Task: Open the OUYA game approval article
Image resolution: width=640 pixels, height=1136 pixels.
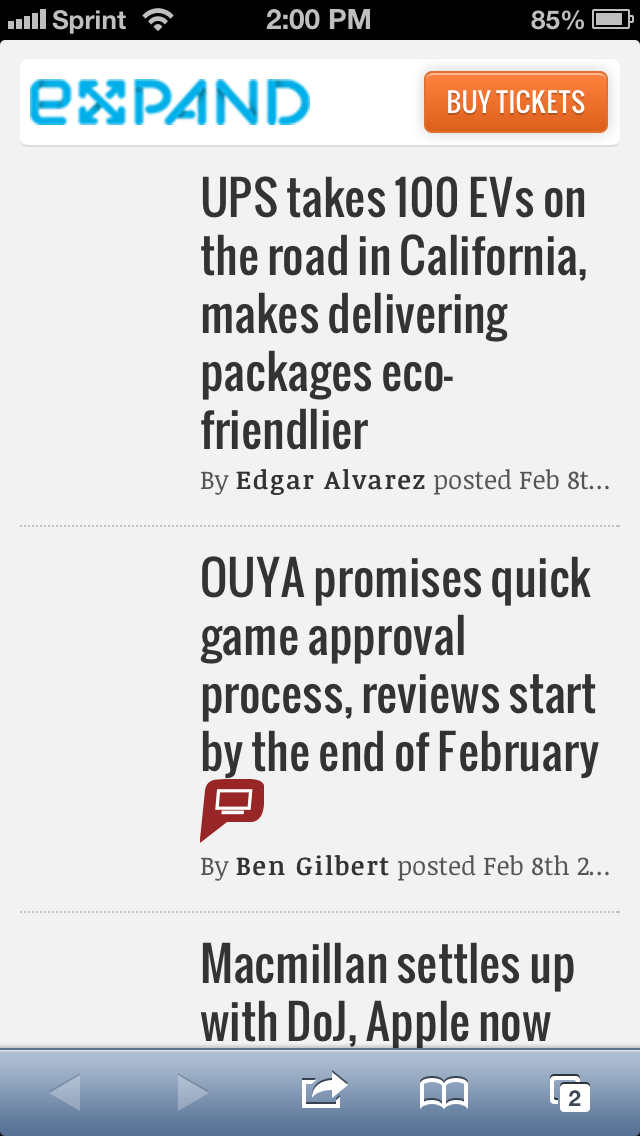Action: click(399, 666)
